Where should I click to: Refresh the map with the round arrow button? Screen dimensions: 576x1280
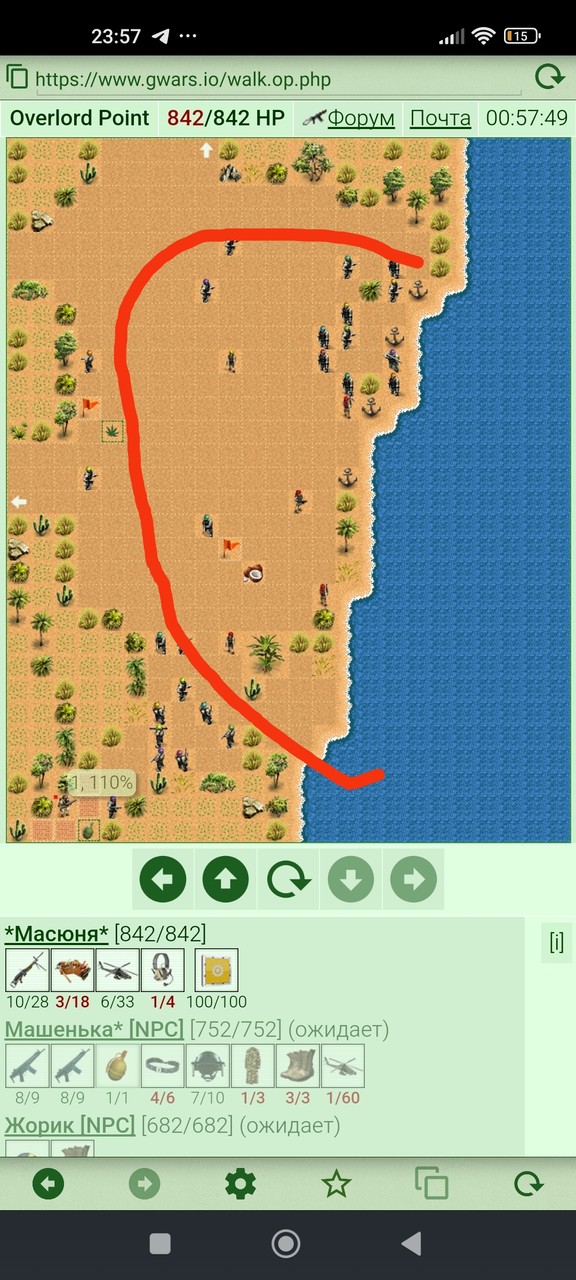click(288, 880)
